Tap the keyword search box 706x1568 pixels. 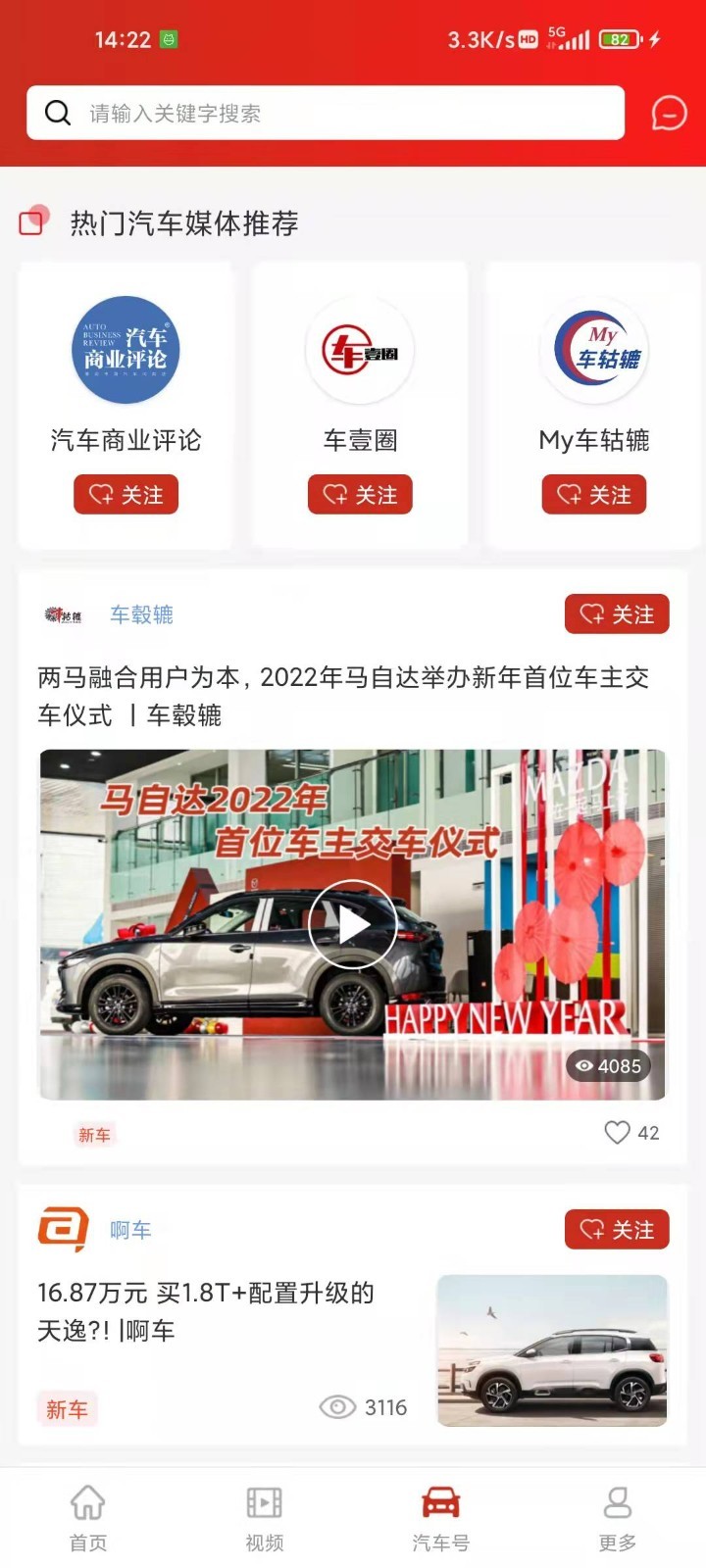324,113
